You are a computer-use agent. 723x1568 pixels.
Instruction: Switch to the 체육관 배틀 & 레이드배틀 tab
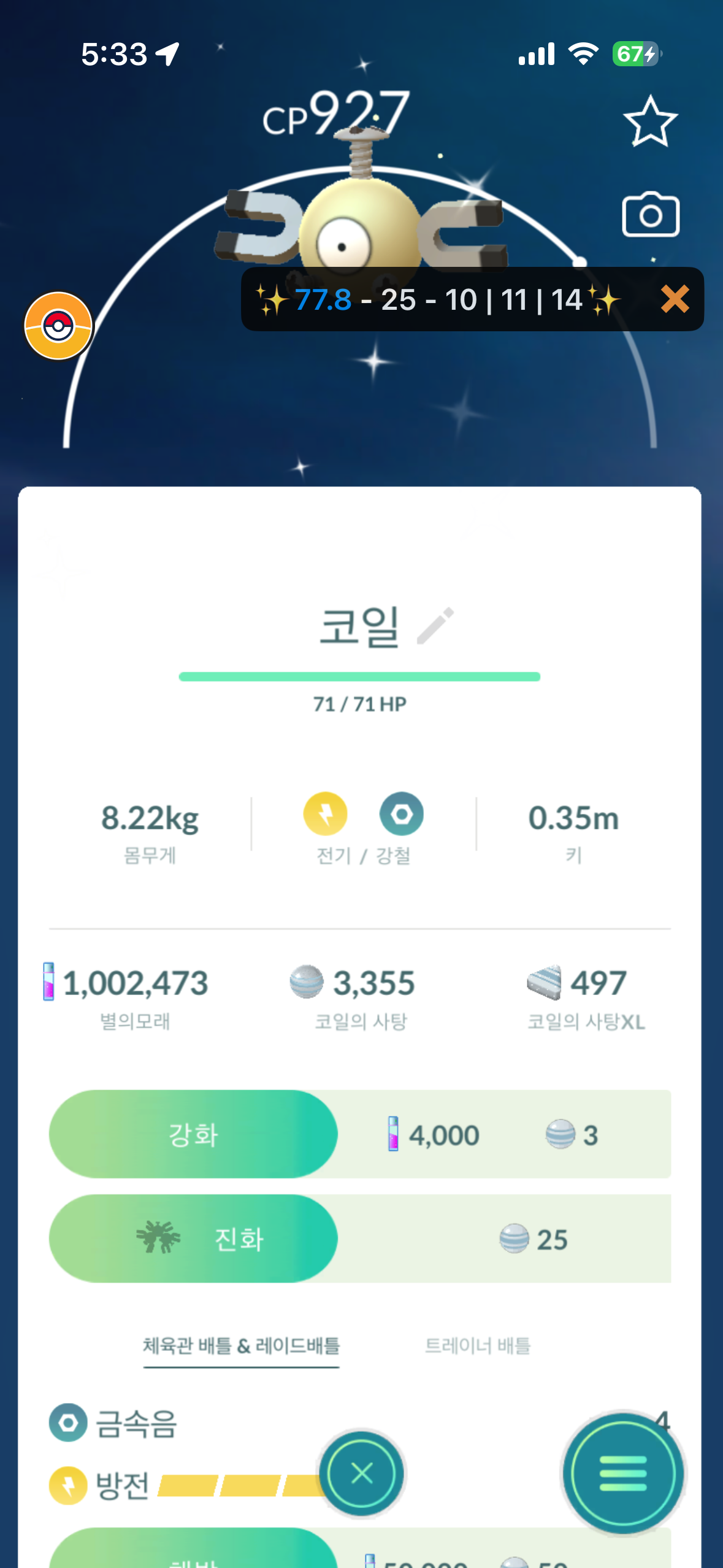pyautogui.click(x=241, y=1346)
